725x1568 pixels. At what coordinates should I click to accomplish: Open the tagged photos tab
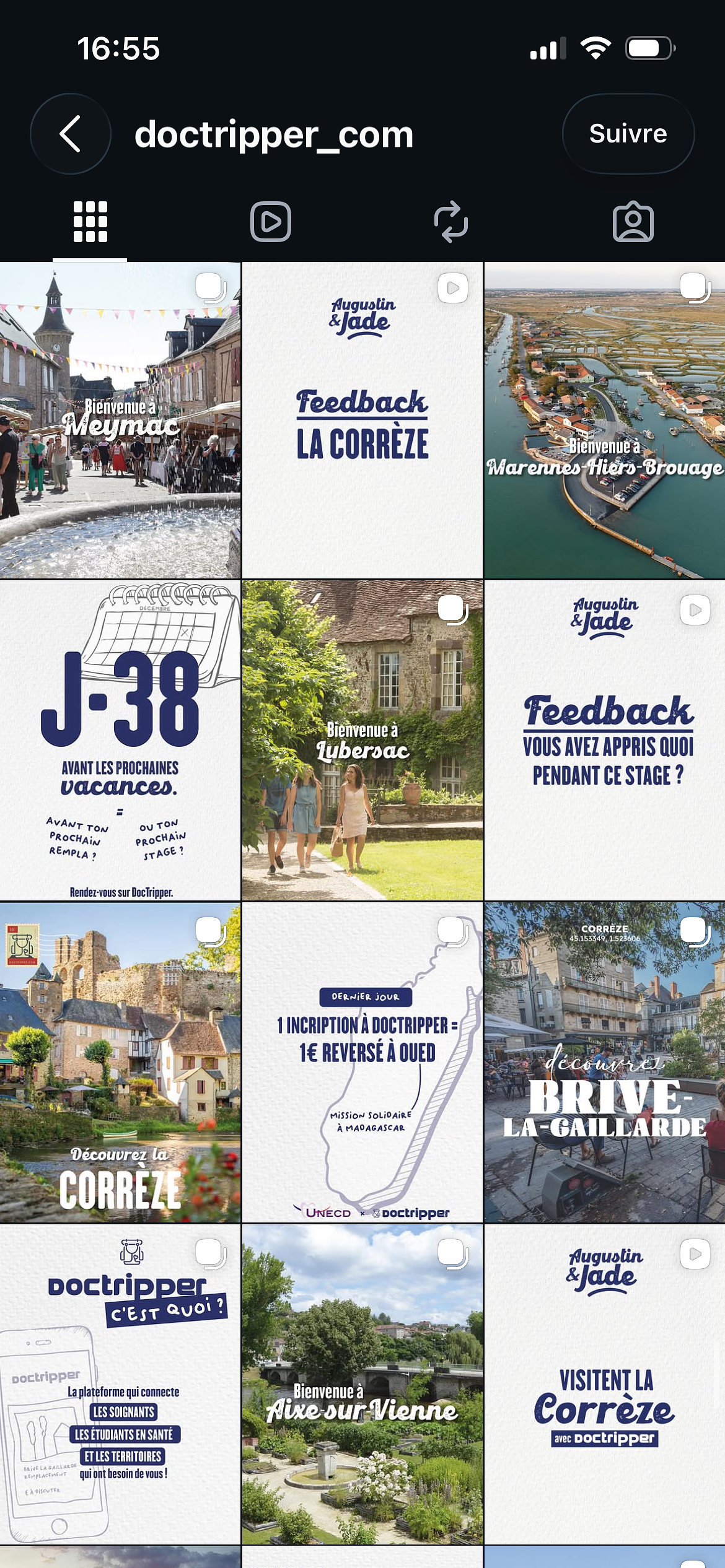pyautogui.click(x=633, y=222)
